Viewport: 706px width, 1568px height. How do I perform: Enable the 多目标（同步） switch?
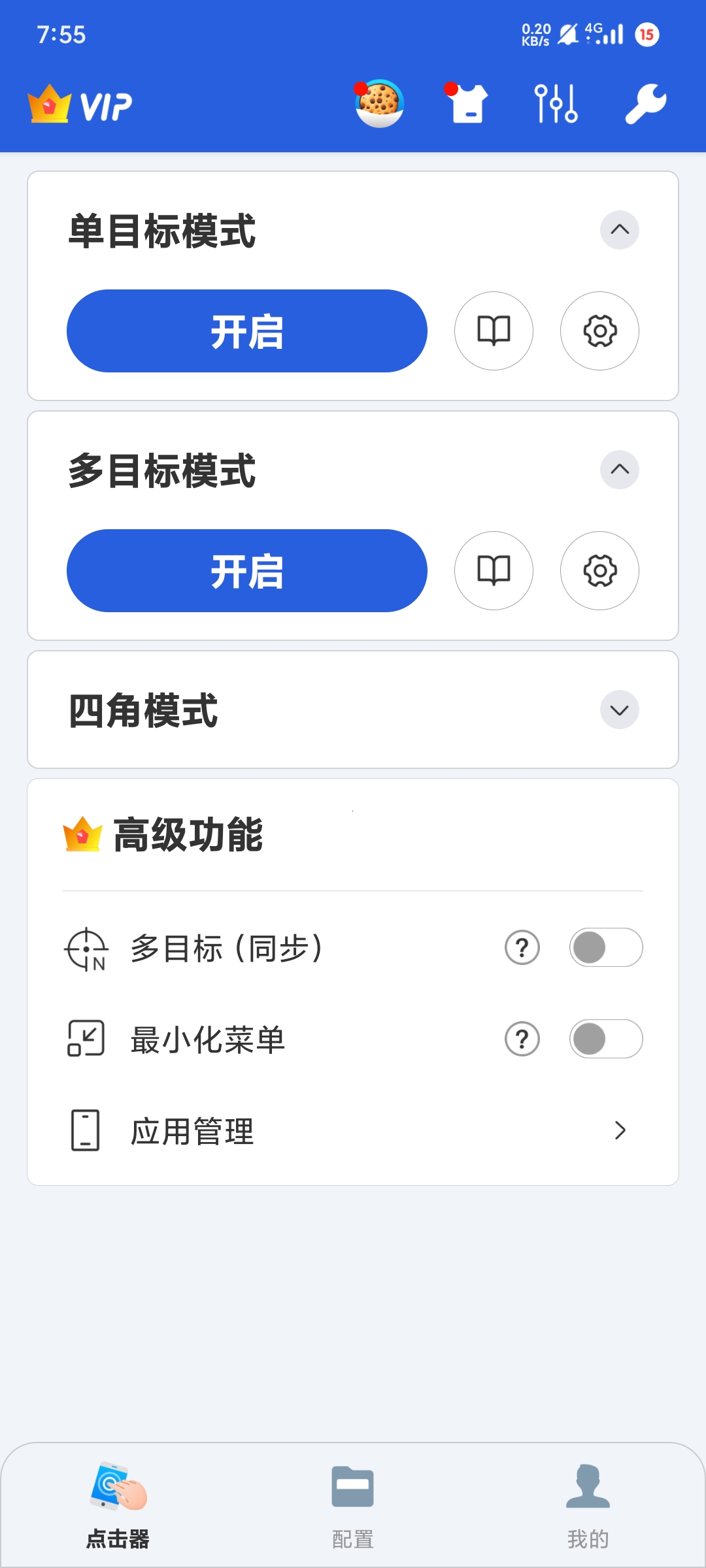pyautogui.click(x=606, y=947)
